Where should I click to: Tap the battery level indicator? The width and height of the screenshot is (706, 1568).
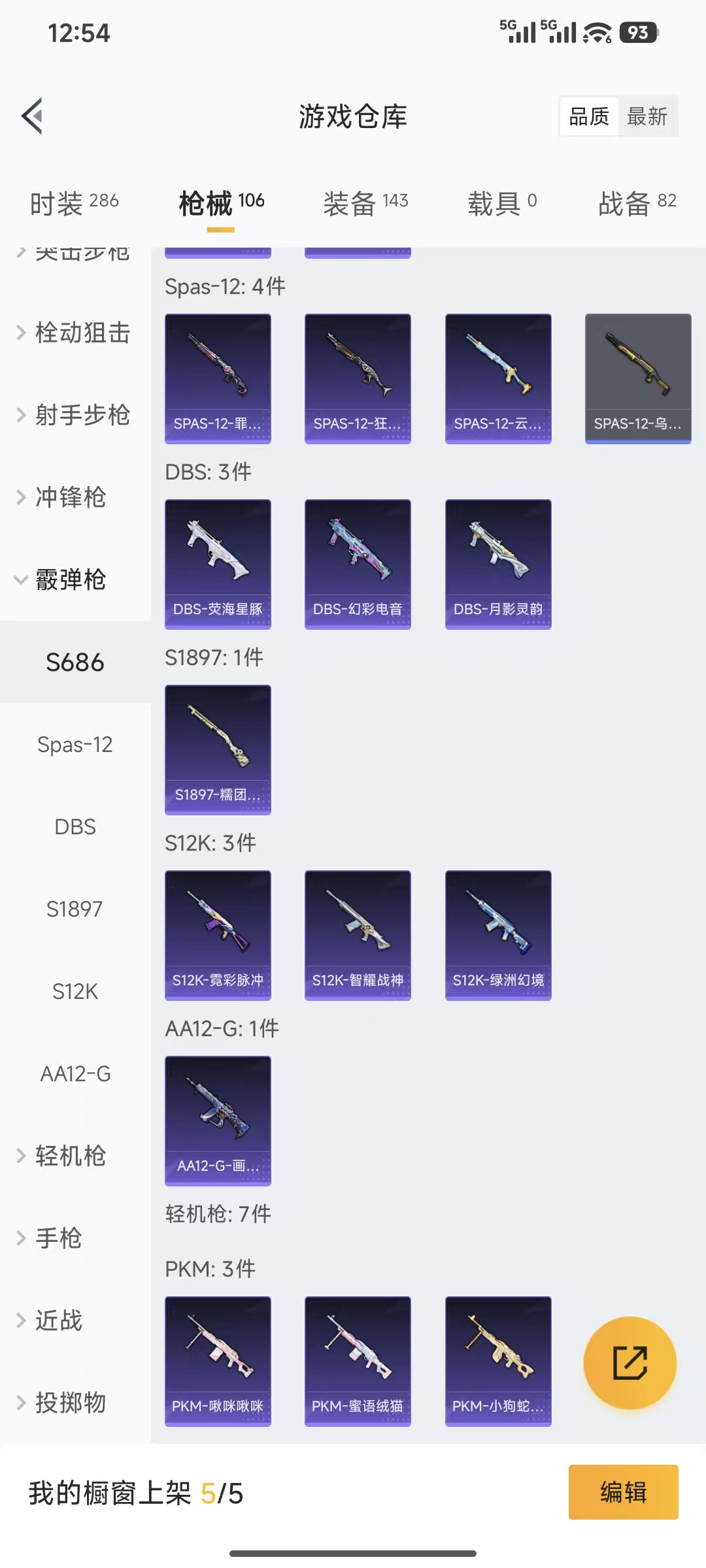pos(635,32)
